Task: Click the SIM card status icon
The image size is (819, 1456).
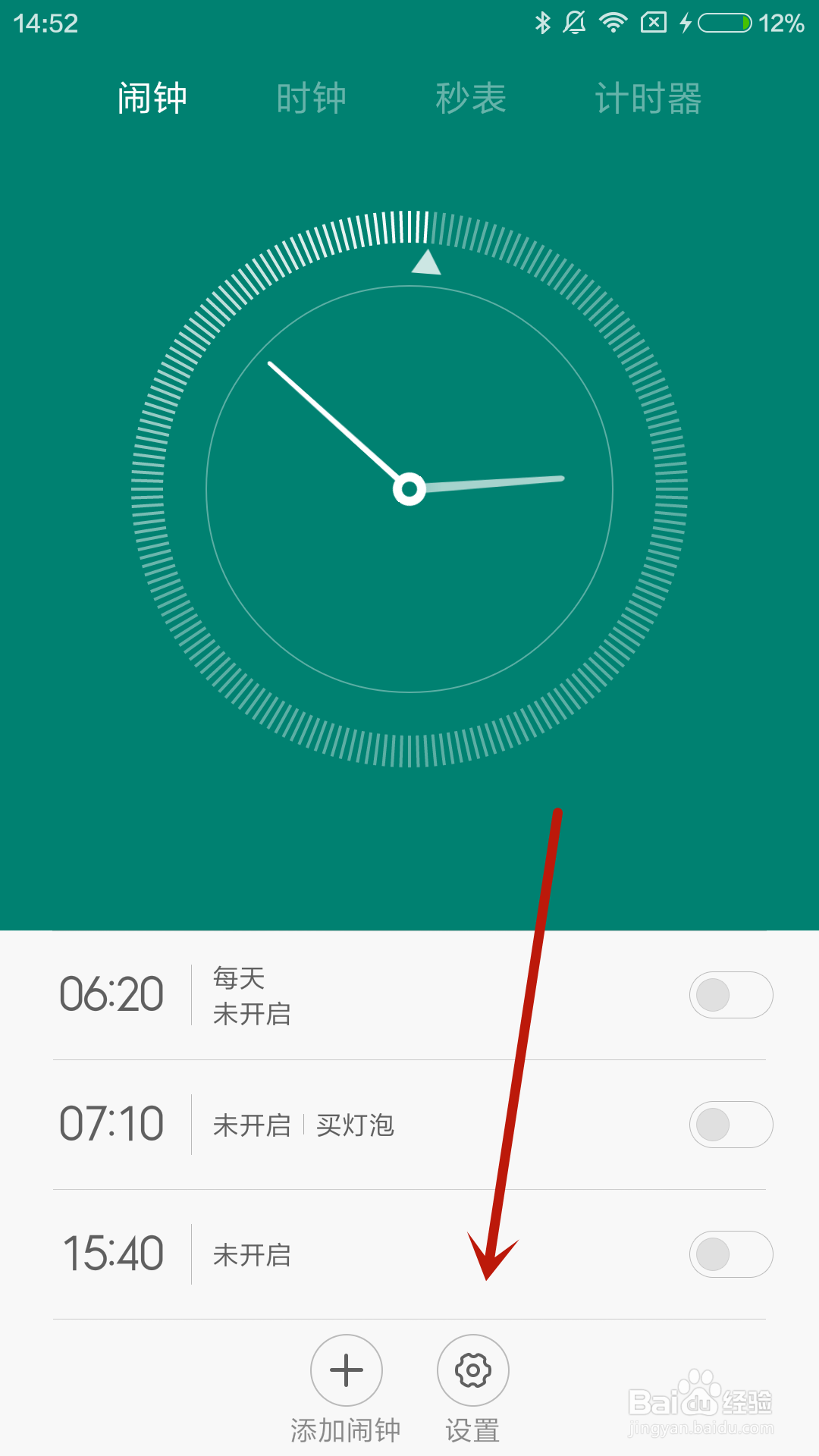Action: click(x=653, y=23)
